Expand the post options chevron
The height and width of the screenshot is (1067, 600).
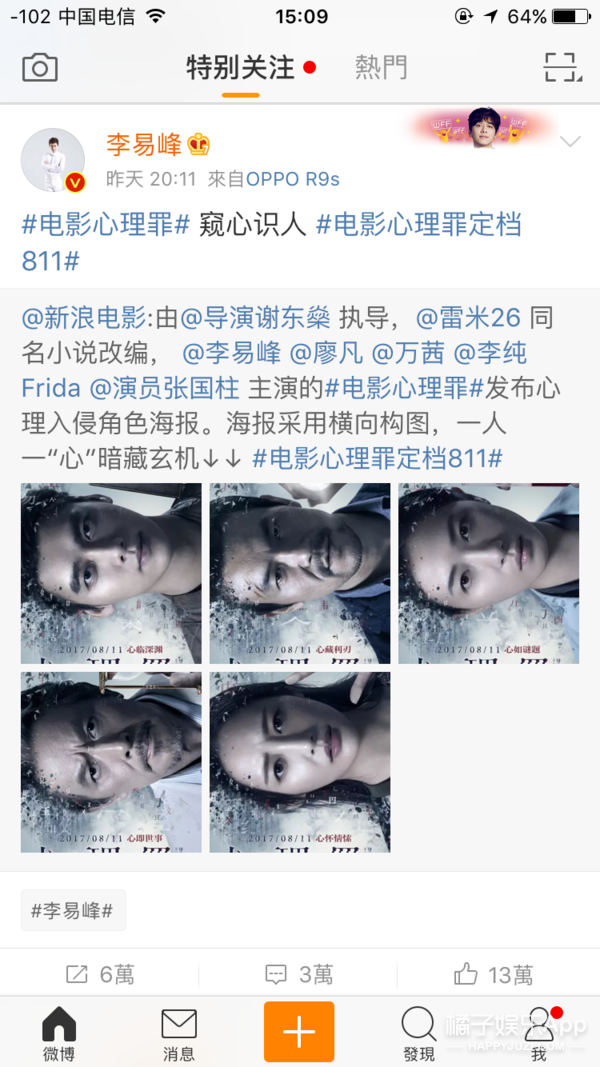(x=570, y=142)
